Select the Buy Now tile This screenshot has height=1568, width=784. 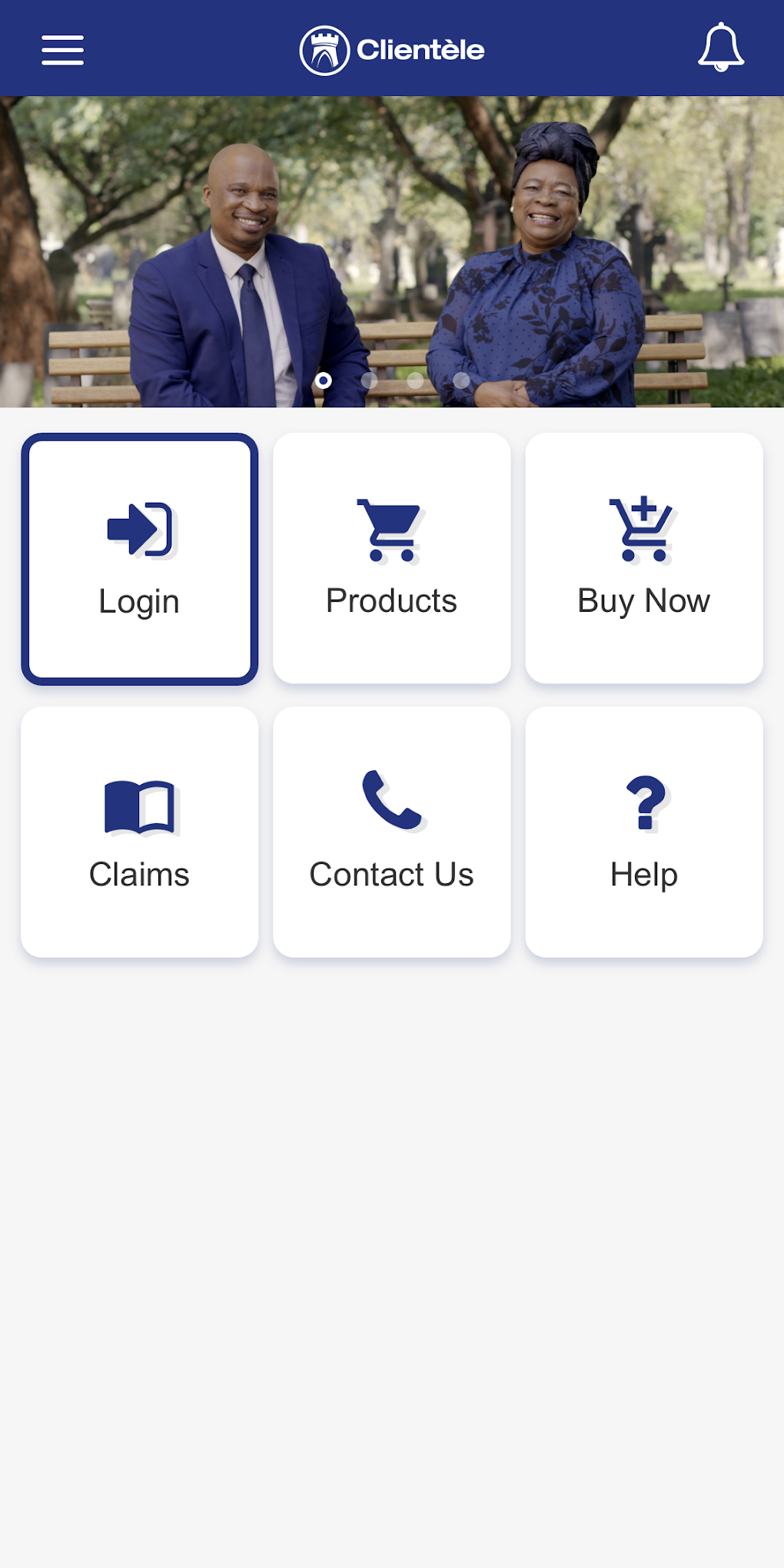(644, 559)
